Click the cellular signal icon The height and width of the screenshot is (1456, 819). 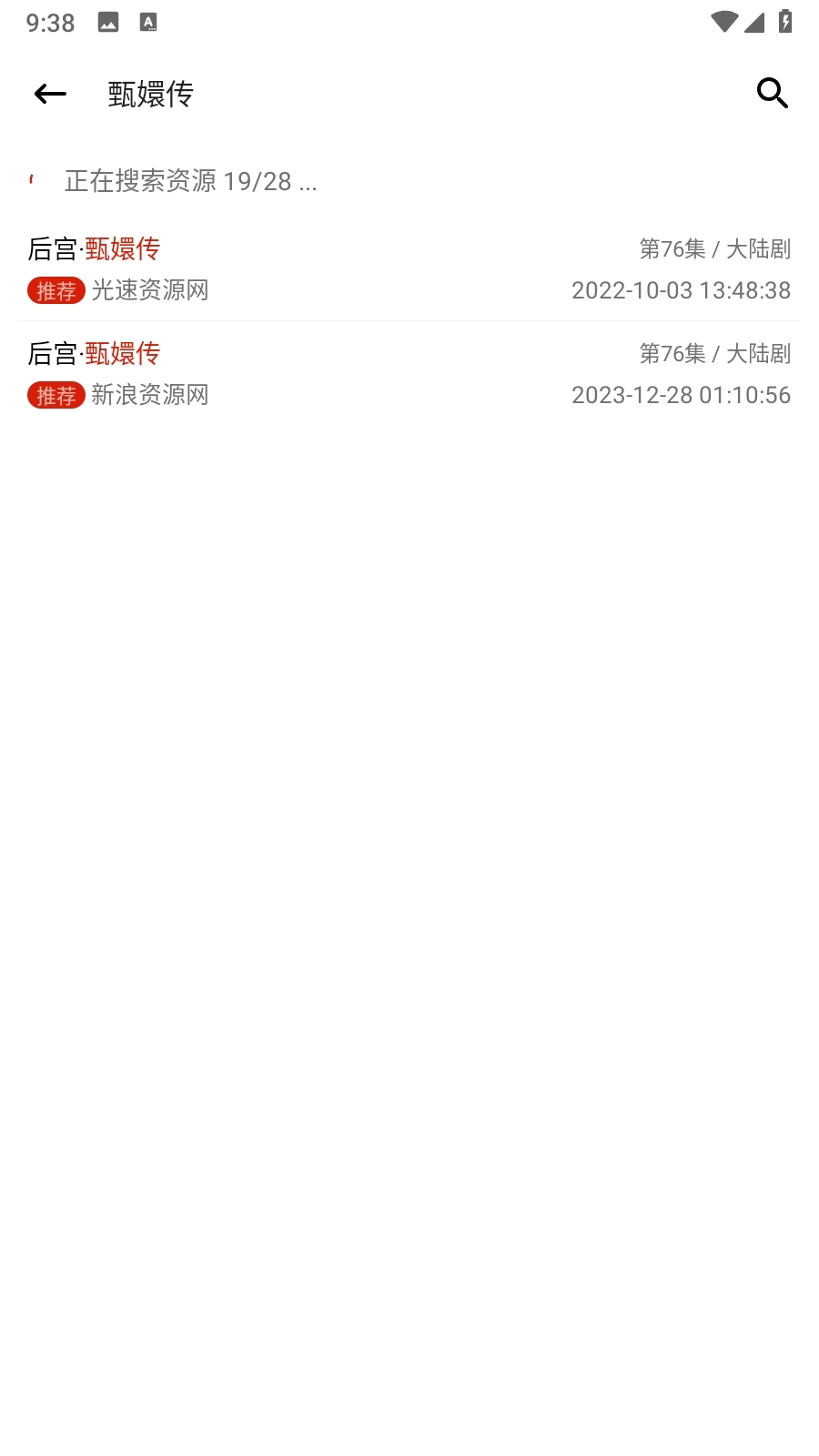[x=754, y=22]
